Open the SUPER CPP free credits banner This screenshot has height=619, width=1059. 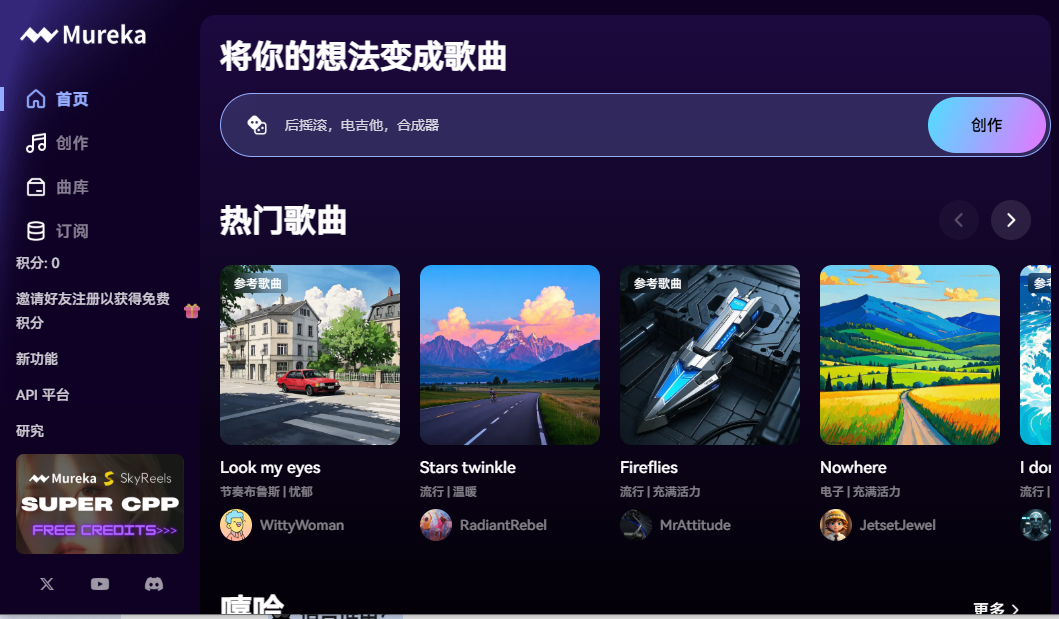[100, 504]
